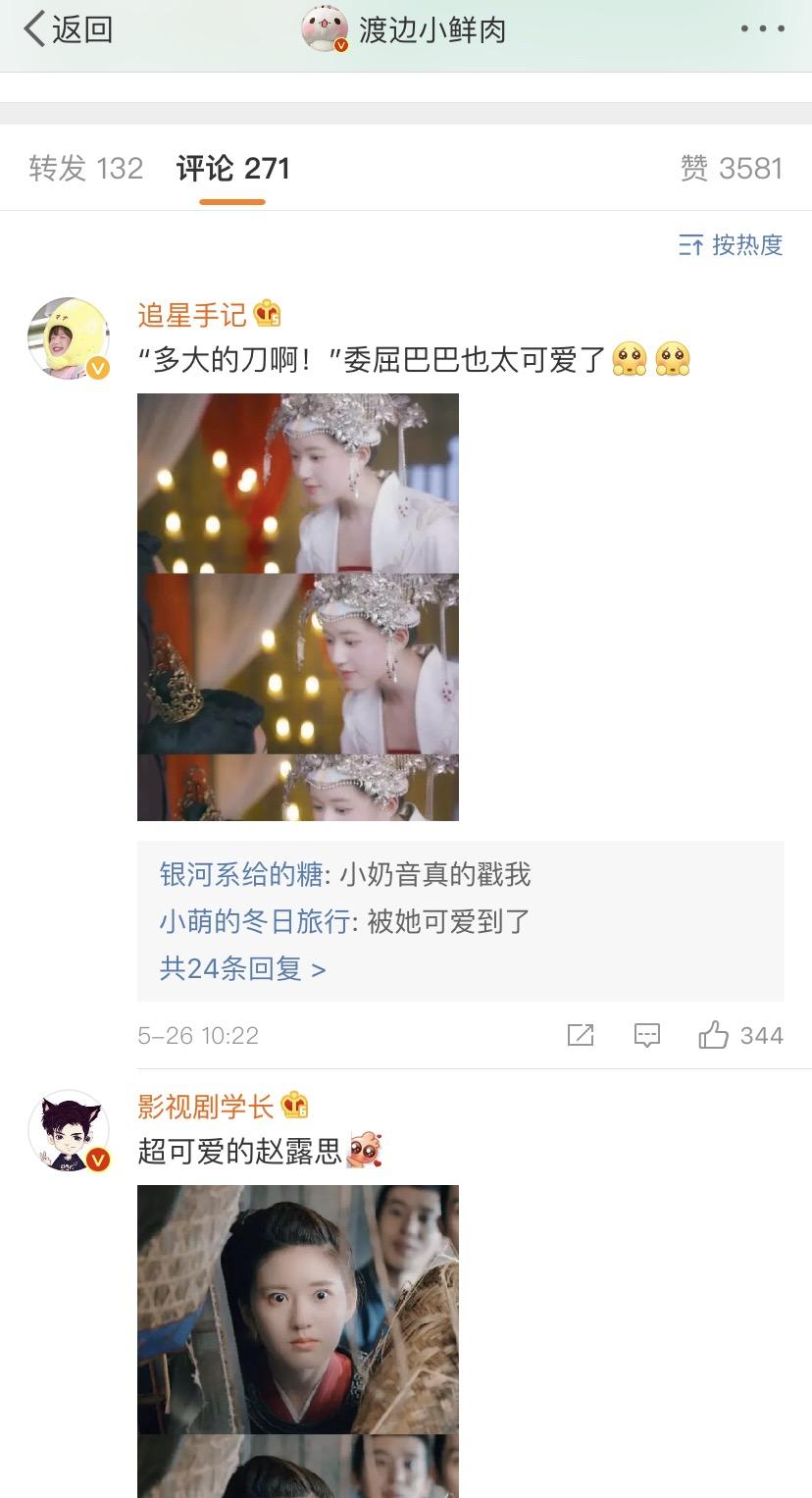Repost 追星手记's comment

click(581, 1035)
